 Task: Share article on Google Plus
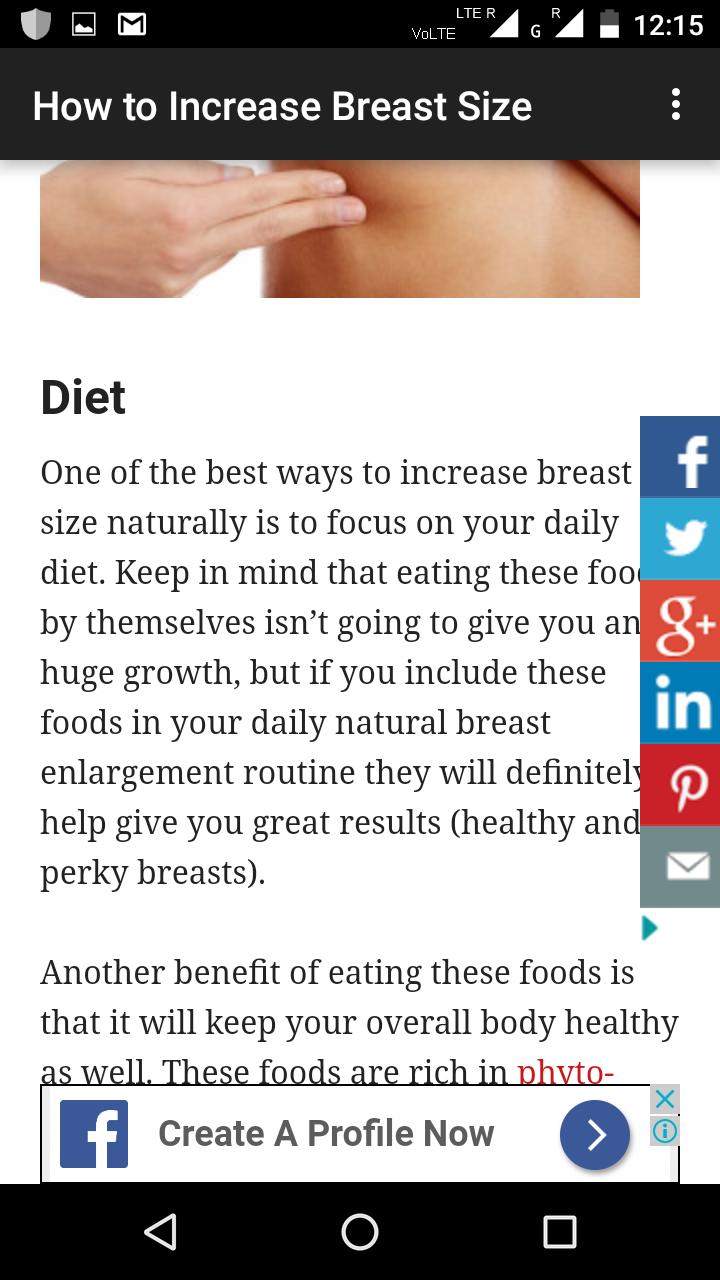(681, 621)
